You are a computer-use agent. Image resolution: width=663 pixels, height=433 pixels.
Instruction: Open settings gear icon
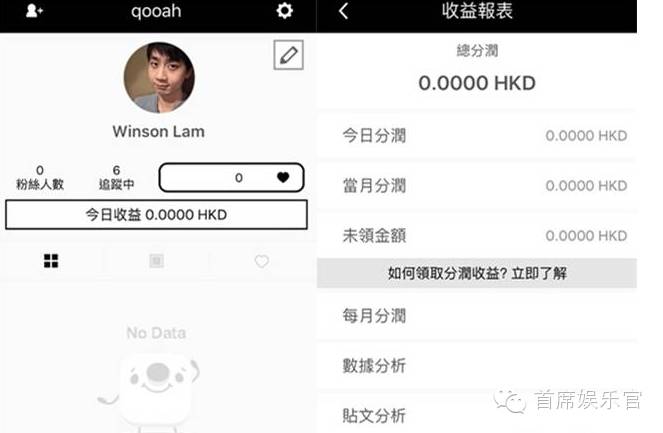(285, 11)
